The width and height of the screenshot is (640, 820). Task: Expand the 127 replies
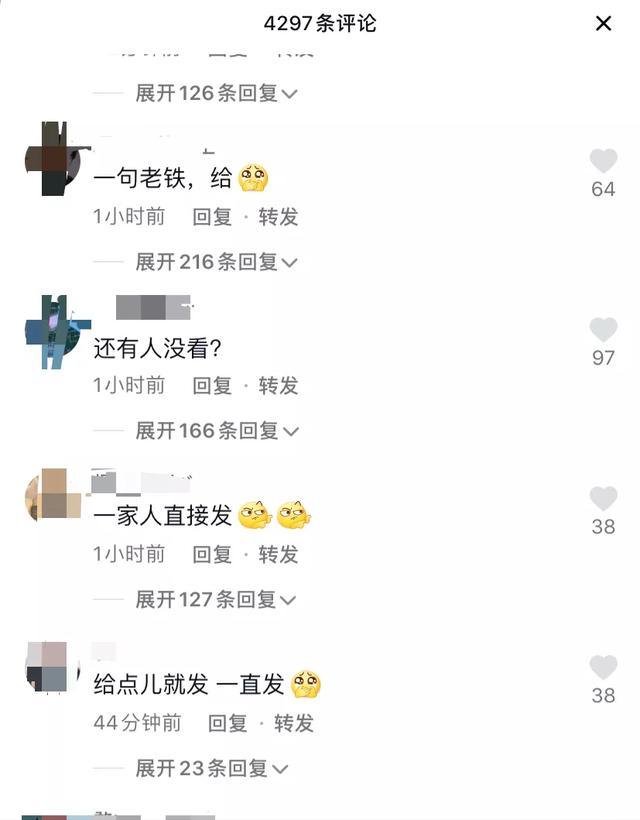click(216, 601)
